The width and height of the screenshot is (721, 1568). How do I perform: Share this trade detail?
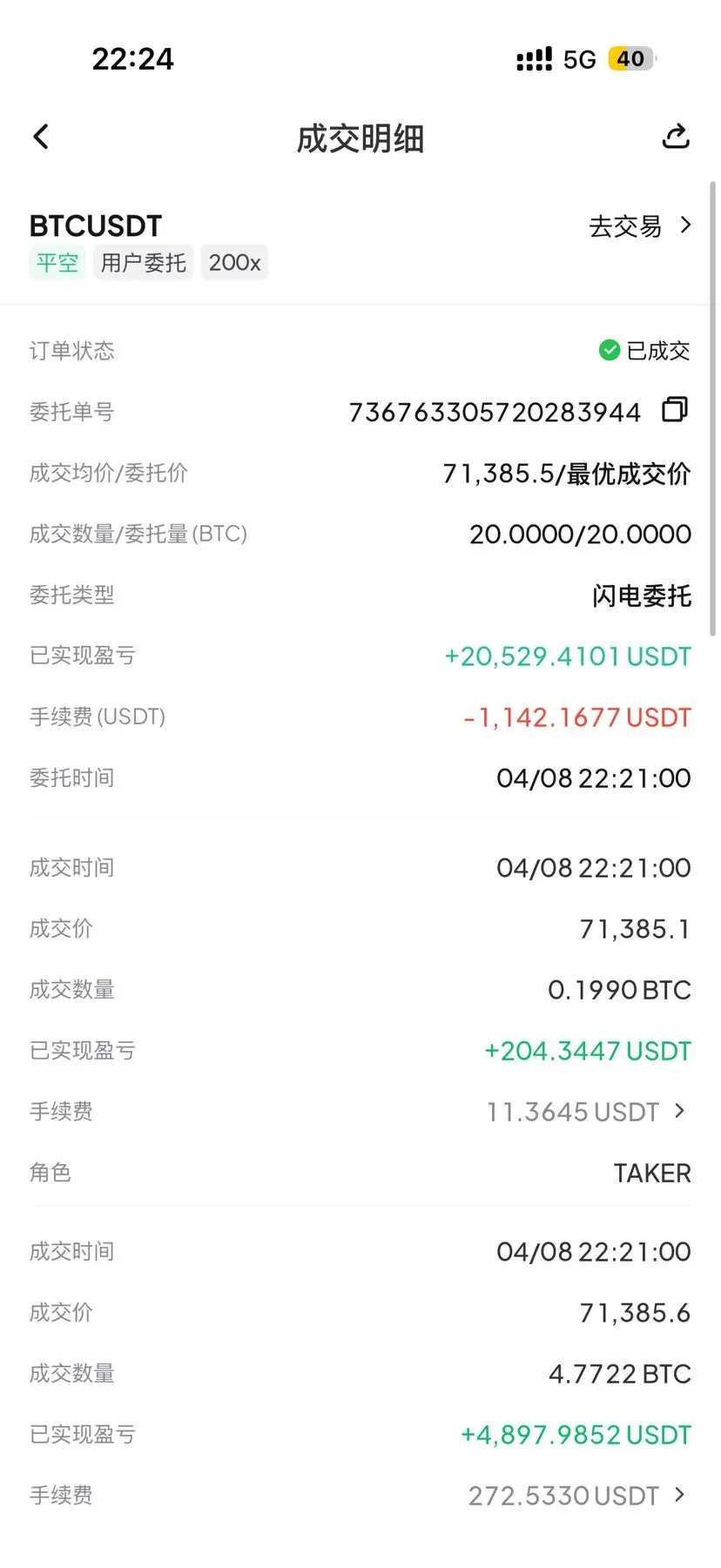click(x=676, y=137)
